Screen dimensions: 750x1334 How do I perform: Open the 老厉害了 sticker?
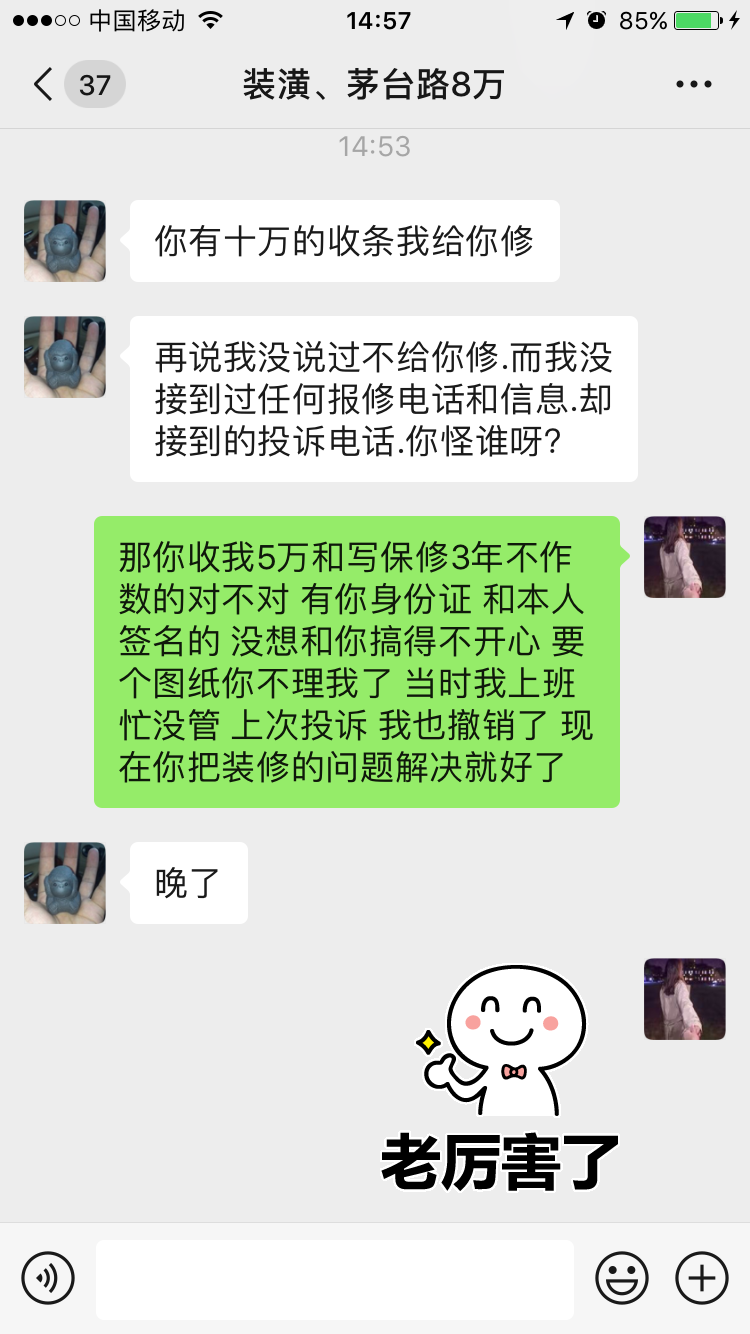point(503,1077)
